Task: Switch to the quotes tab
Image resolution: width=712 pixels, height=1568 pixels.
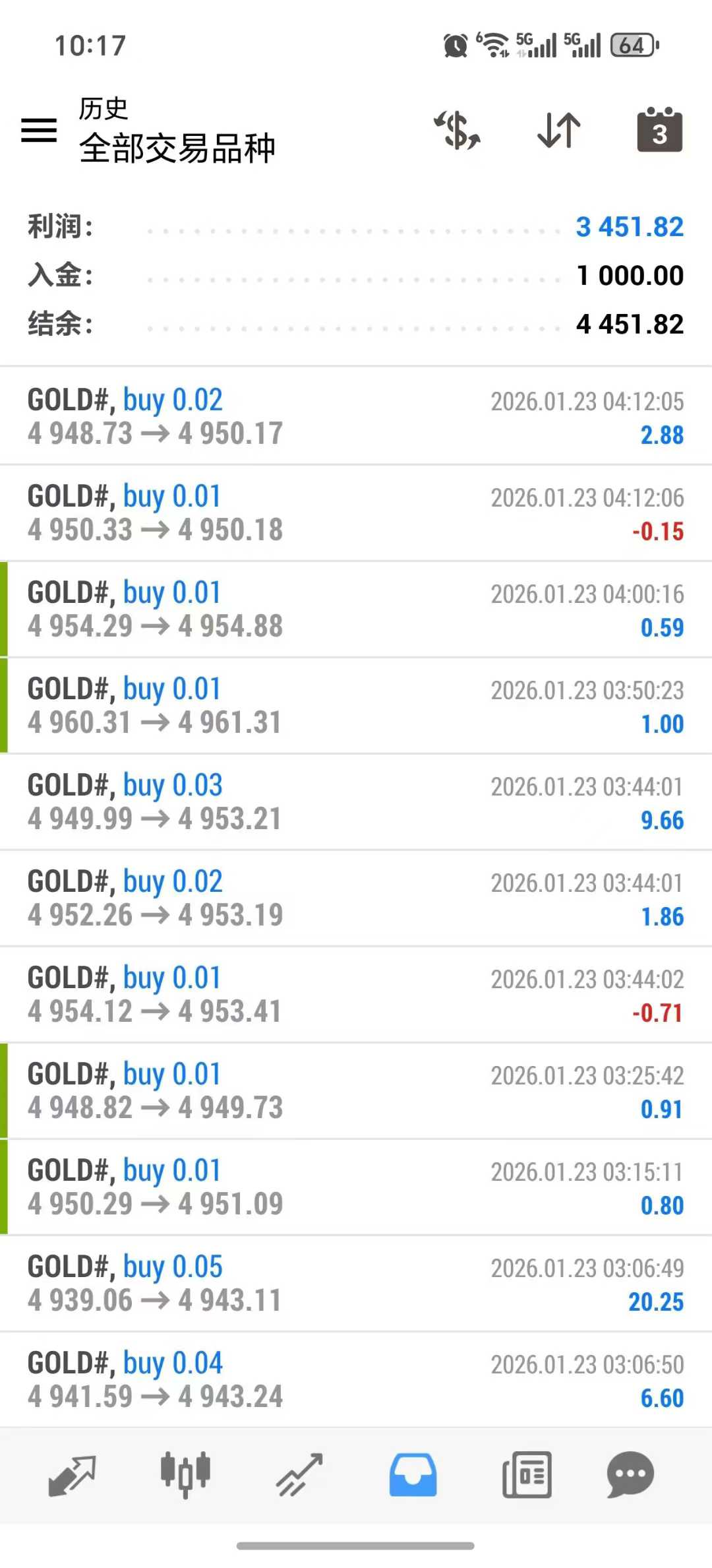Action: pos(72,1475)
